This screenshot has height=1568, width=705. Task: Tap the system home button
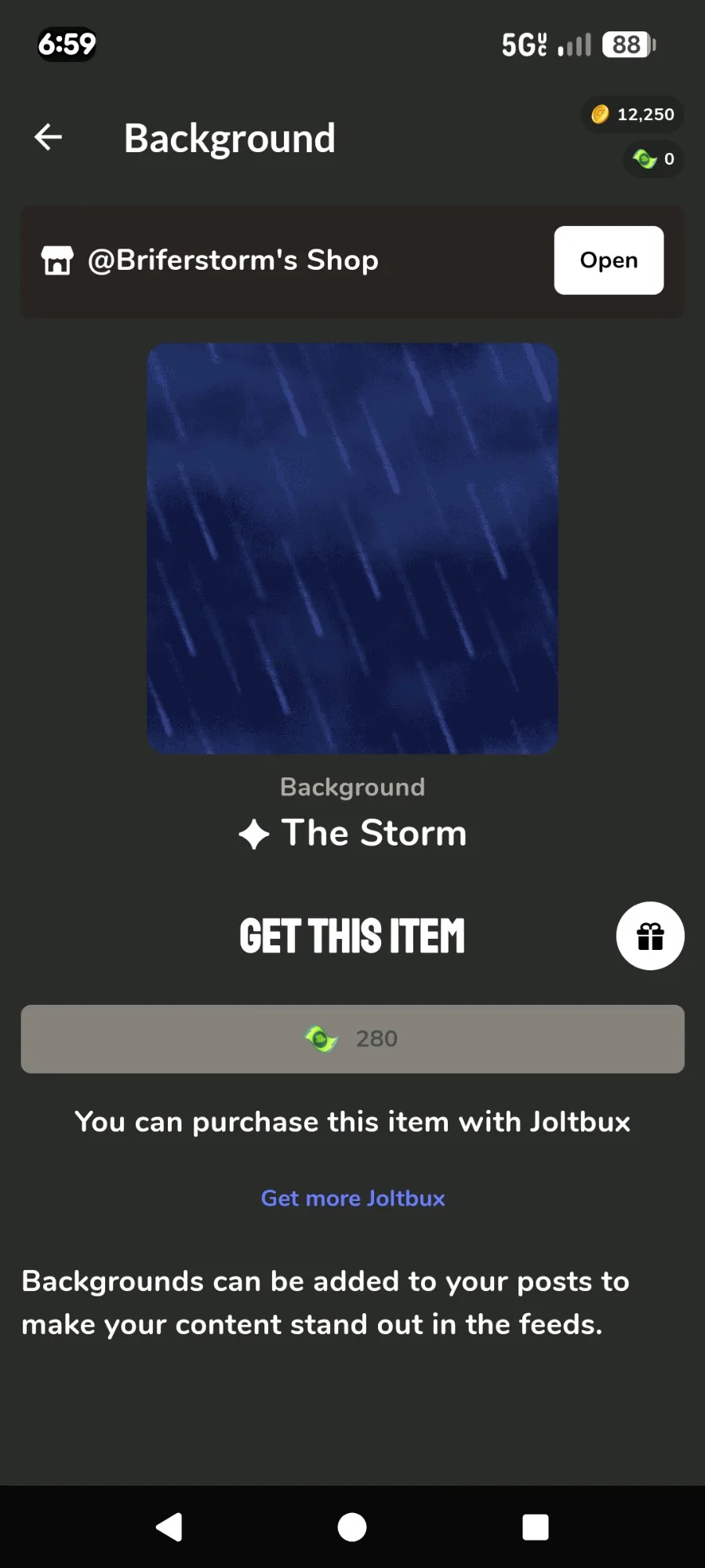click(352, 1526)
